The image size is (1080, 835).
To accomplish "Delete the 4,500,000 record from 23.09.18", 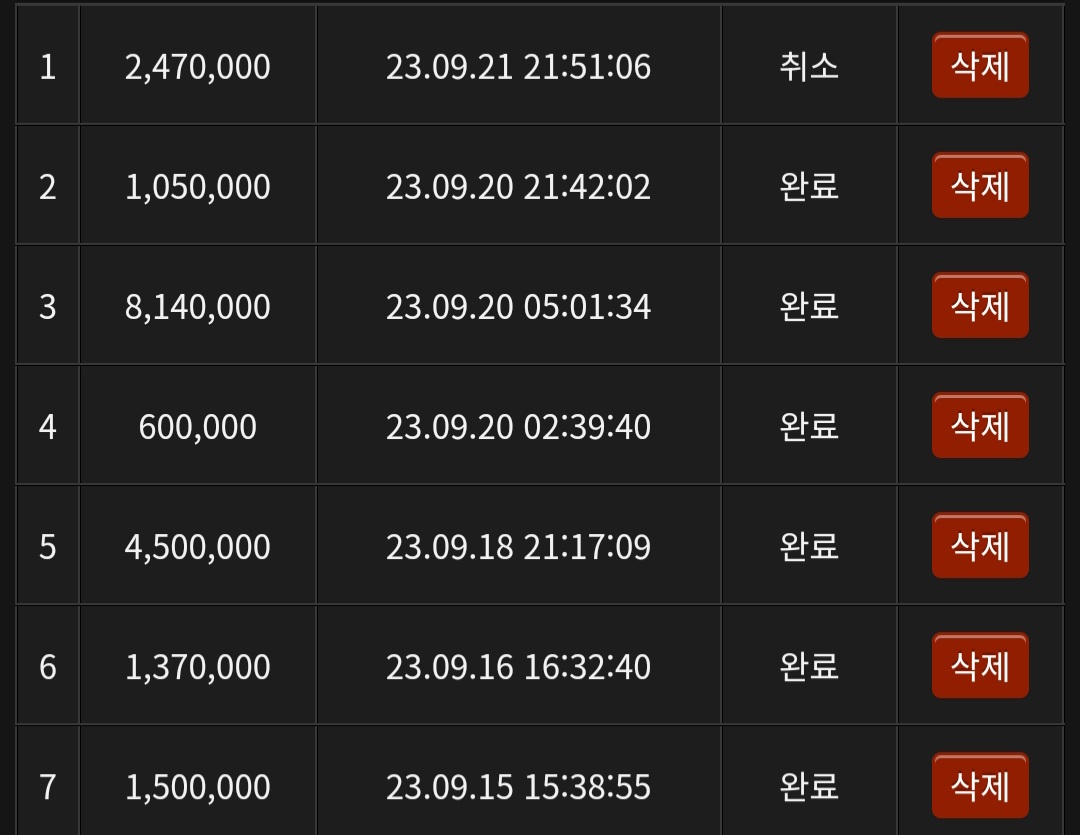I will coord(979,545).
